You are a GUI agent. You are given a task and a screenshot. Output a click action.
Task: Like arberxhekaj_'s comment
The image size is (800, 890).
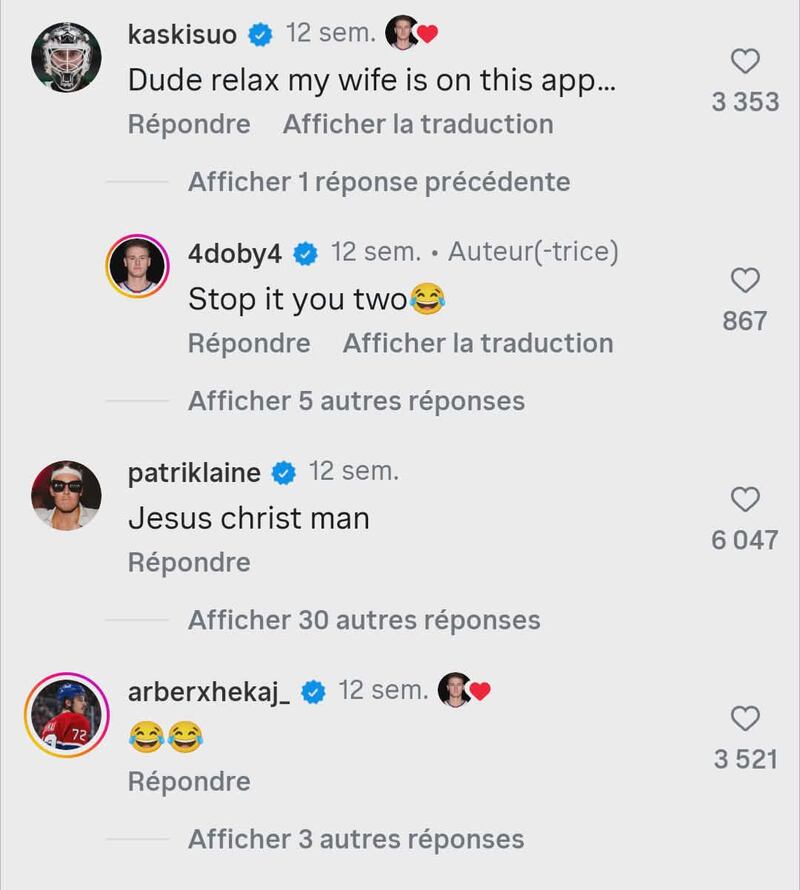[745, 719]
